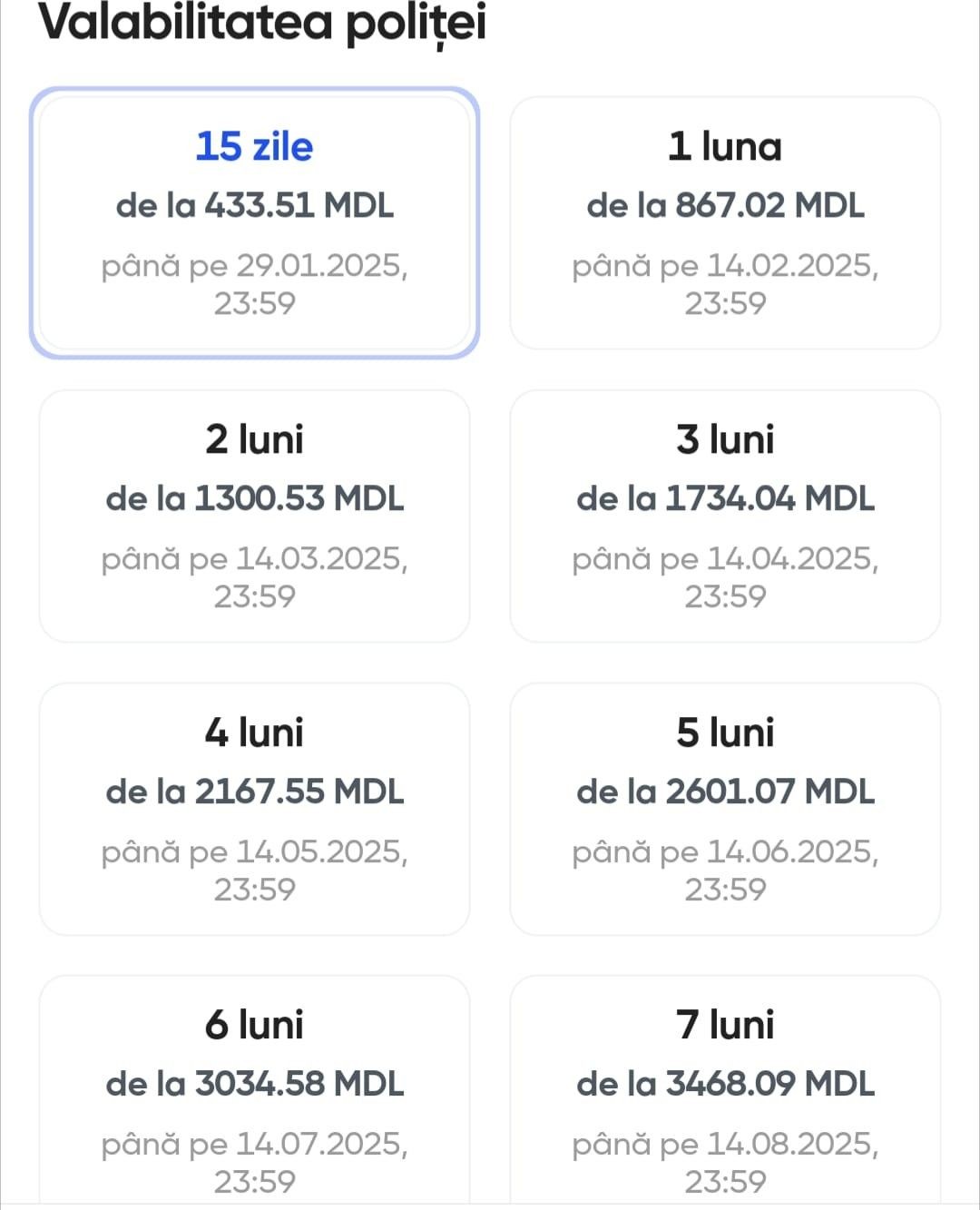Viewport: 980px width, 1210px height.
Task: Select the 15 zile policy duration
Action: tap(254, 222)
